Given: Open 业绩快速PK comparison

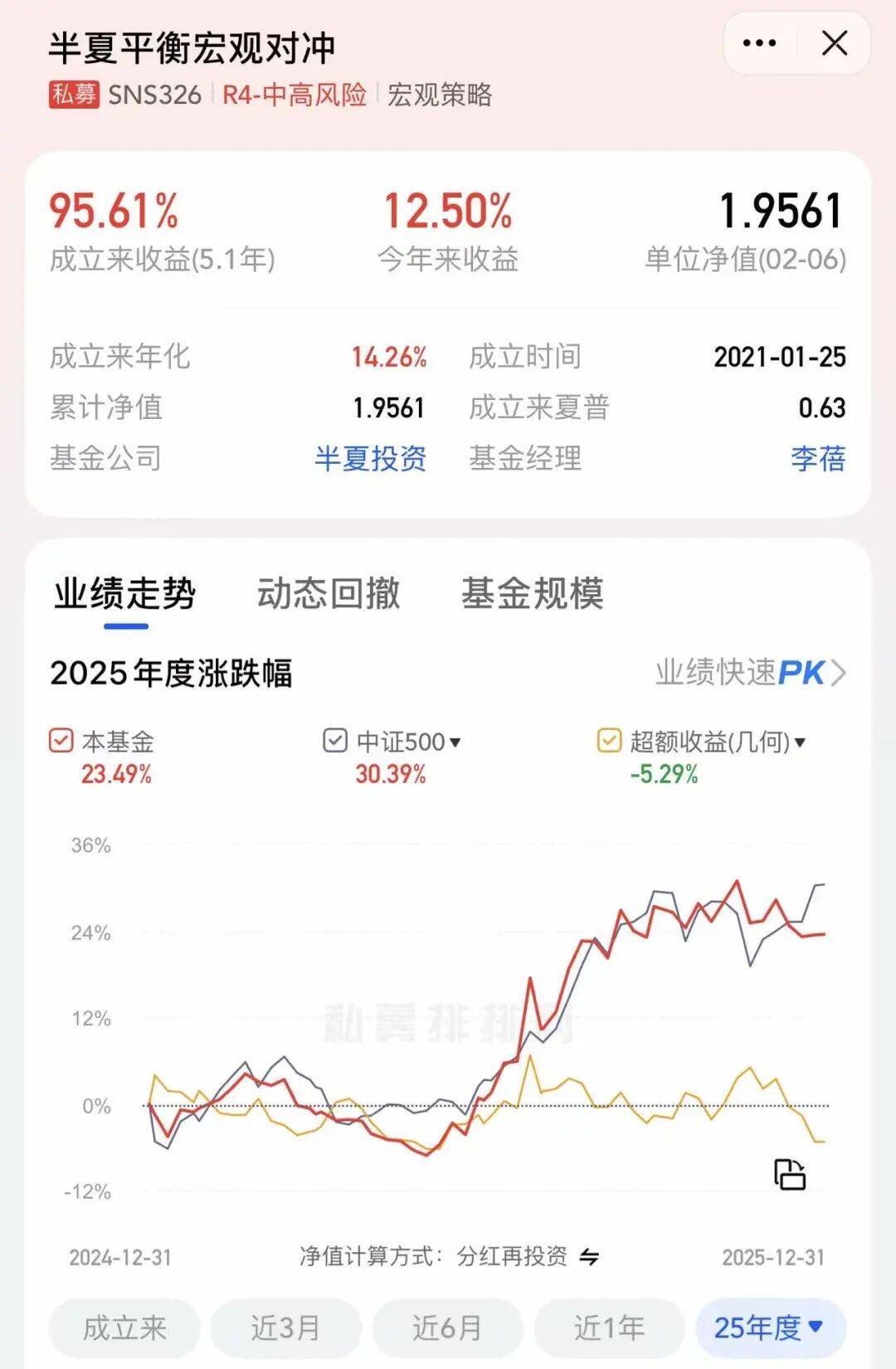Looking at the screenshot, I should [x=749, y=672].
